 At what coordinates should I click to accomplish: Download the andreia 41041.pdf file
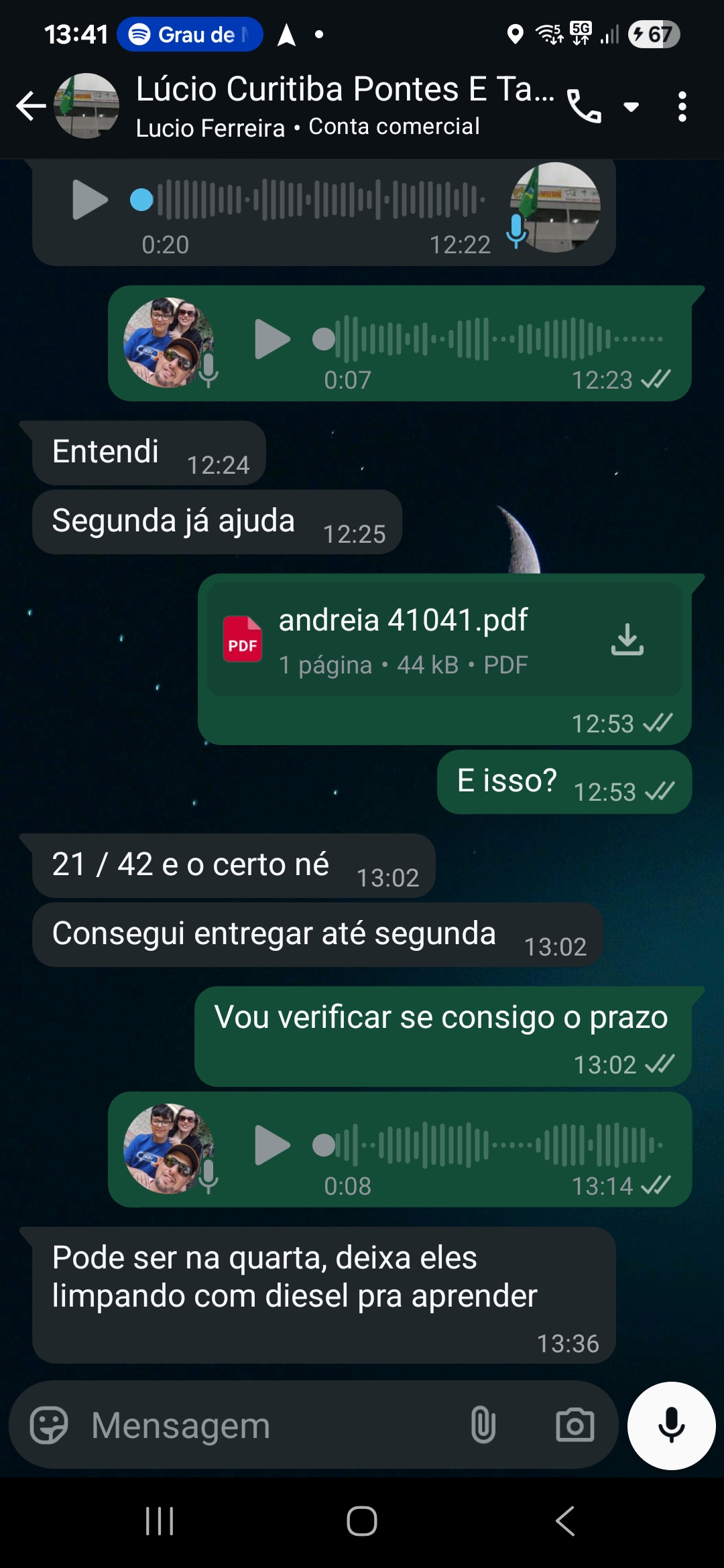click(627, 639)
